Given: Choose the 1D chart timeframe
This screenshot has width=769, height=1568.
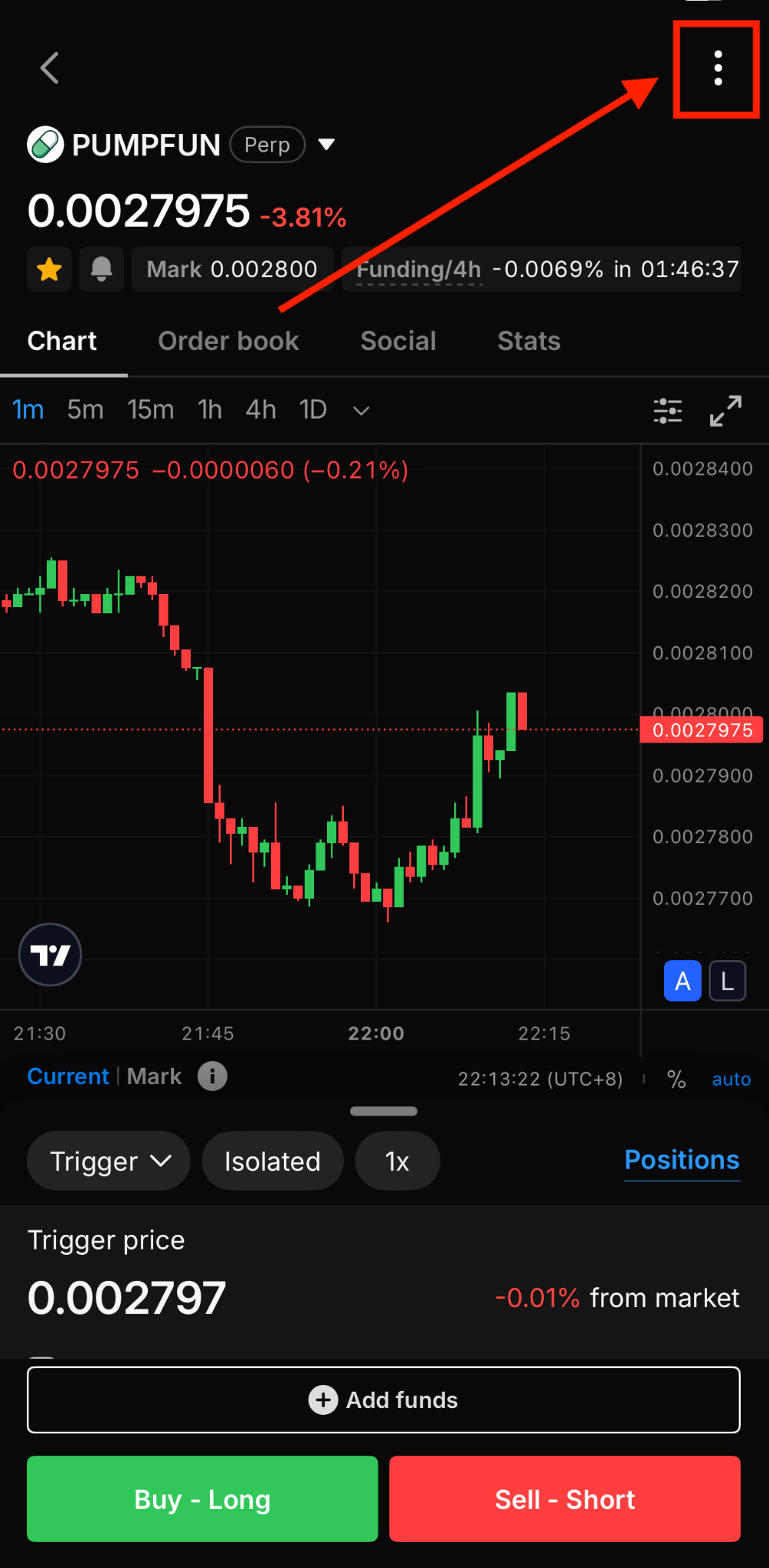Looking at the screenshot, I should pyautogui.click(x=313, y=410).
